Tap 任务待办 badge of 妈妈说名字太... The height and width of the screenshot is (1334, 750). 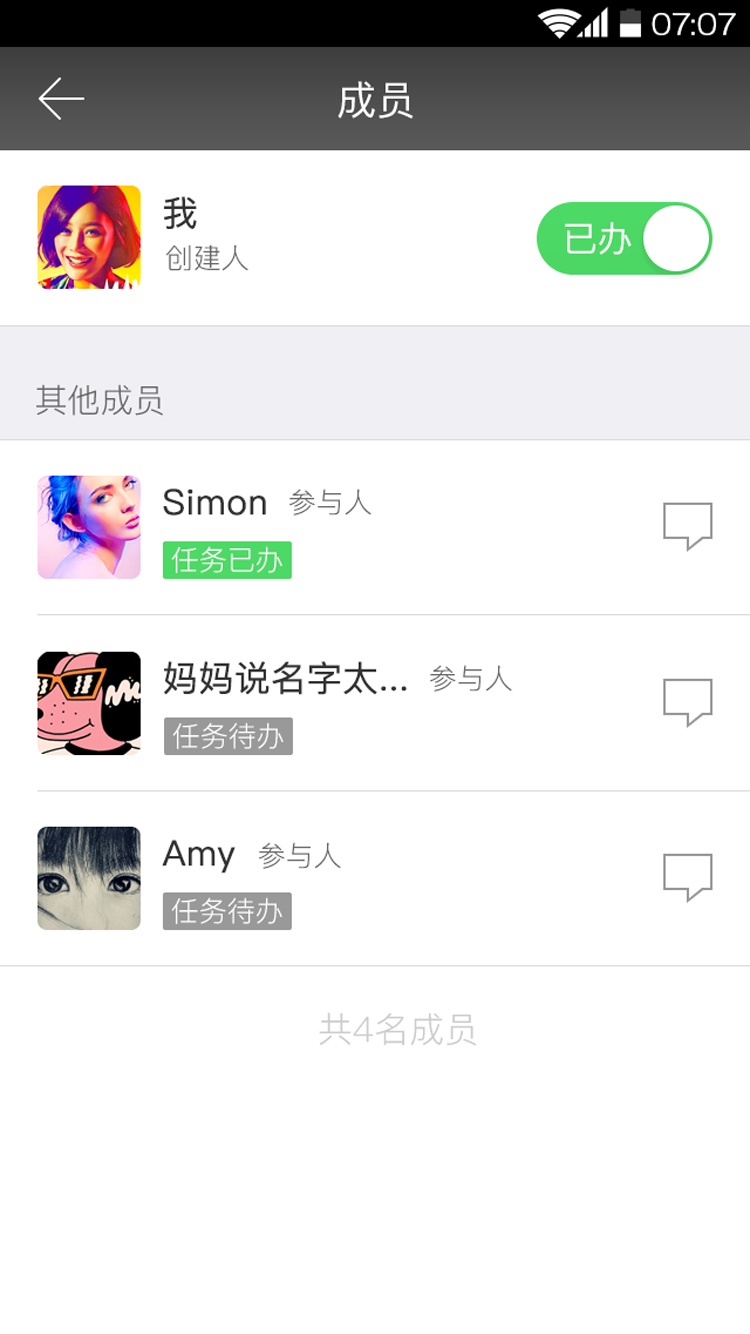[x=227, y=736]
